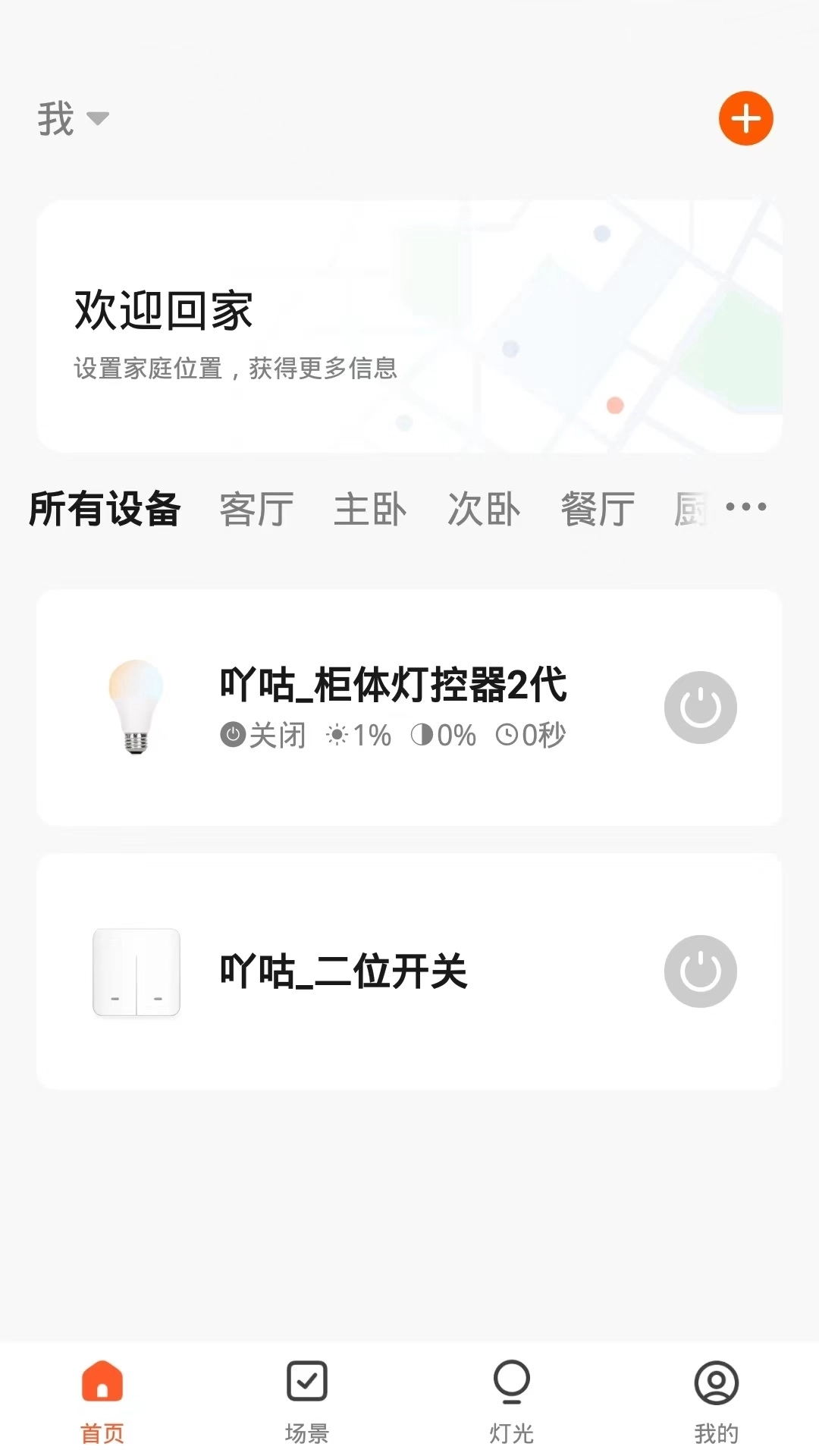Tap the two-gang switch icon of 吖咕_二位开关
819x1456 pixels.
(135, 973)
